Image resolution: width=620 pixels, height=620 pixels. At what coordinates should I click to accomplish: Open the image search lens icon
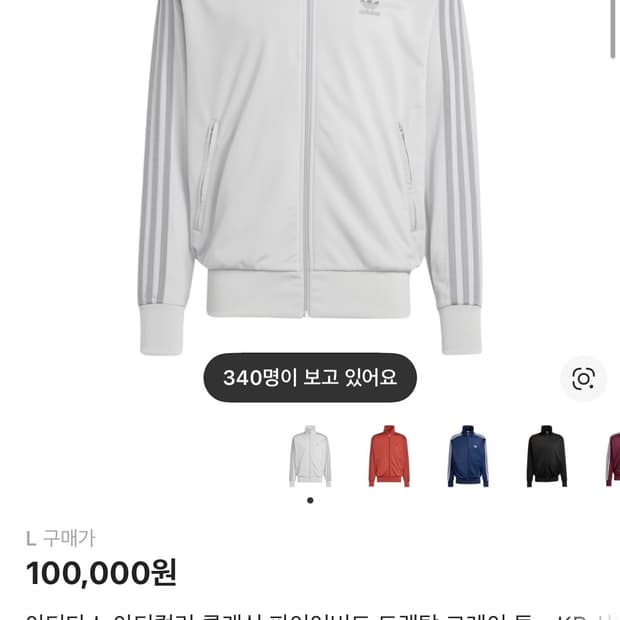pos(583,378)
